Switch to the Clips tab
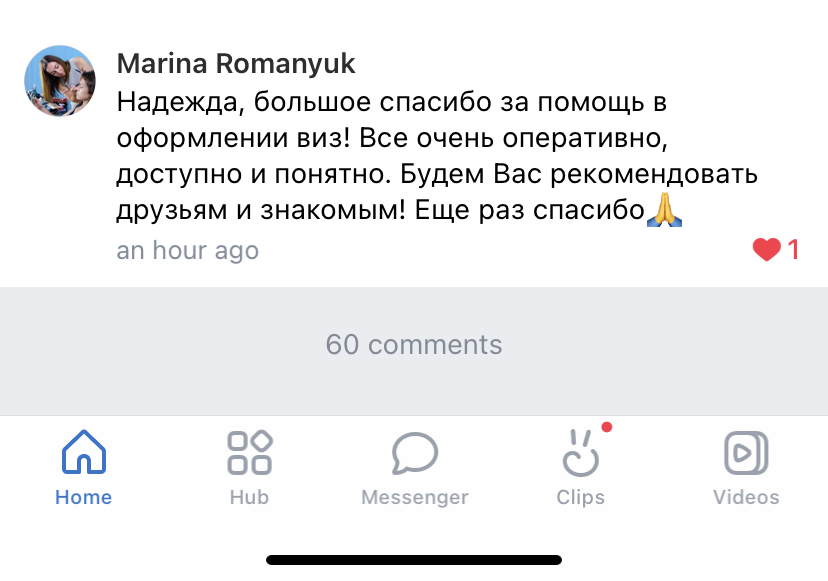The height and width of the screenshot is (581, 828). (581, 467)
